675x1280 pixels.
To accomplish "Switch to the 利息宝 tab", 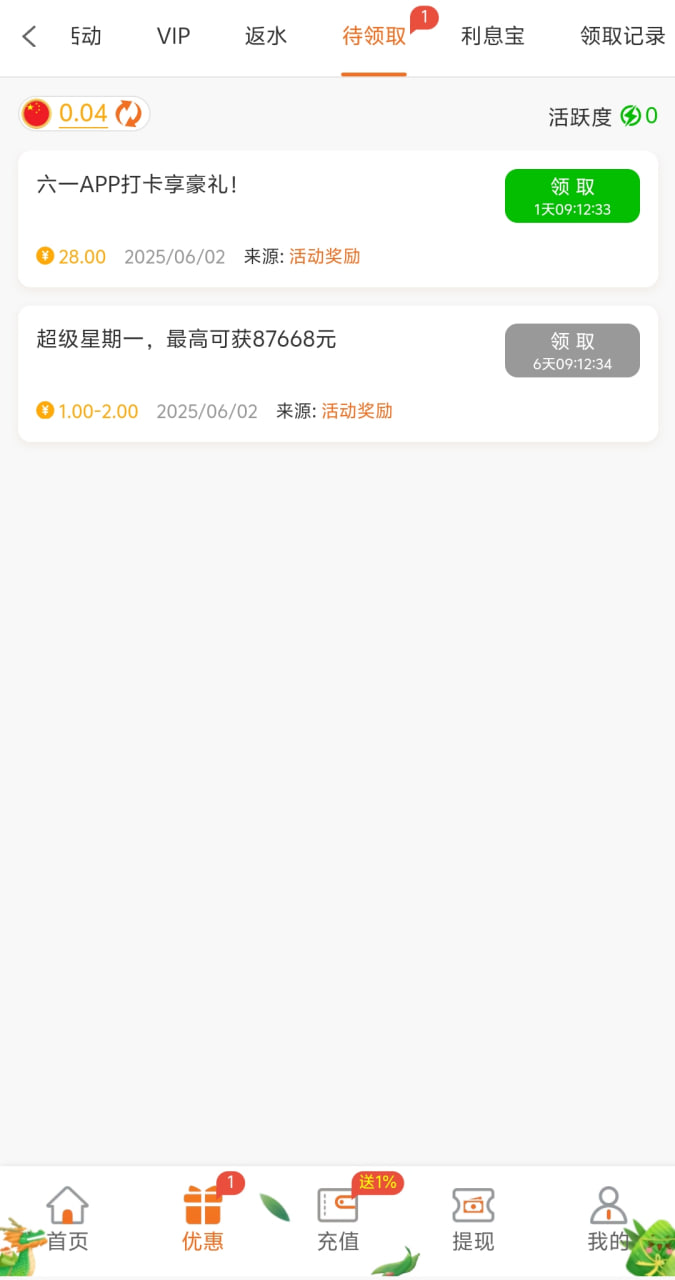I will click(x=492, y=37).
